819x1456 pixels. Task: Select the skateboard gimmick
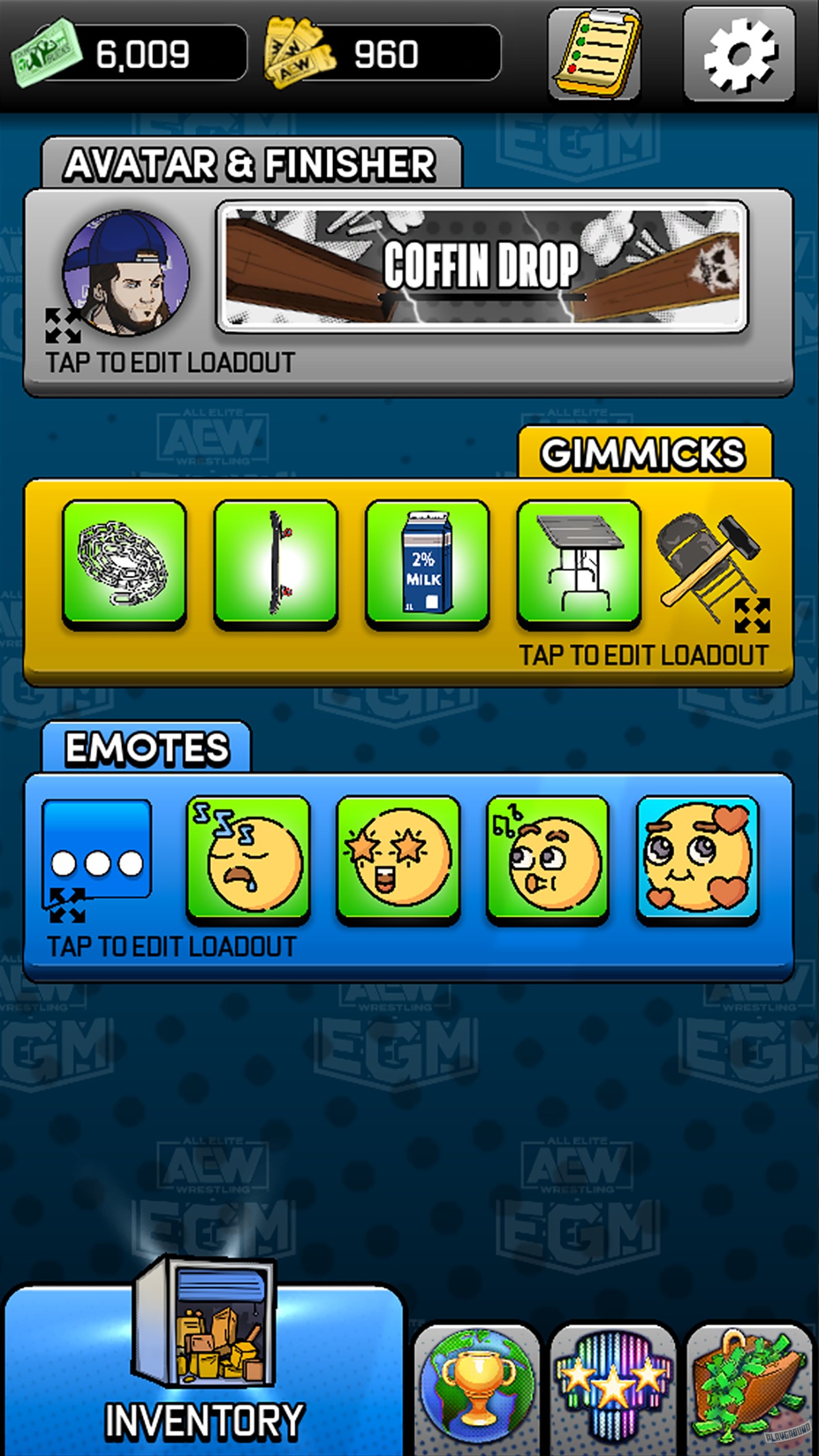[276, 562]
